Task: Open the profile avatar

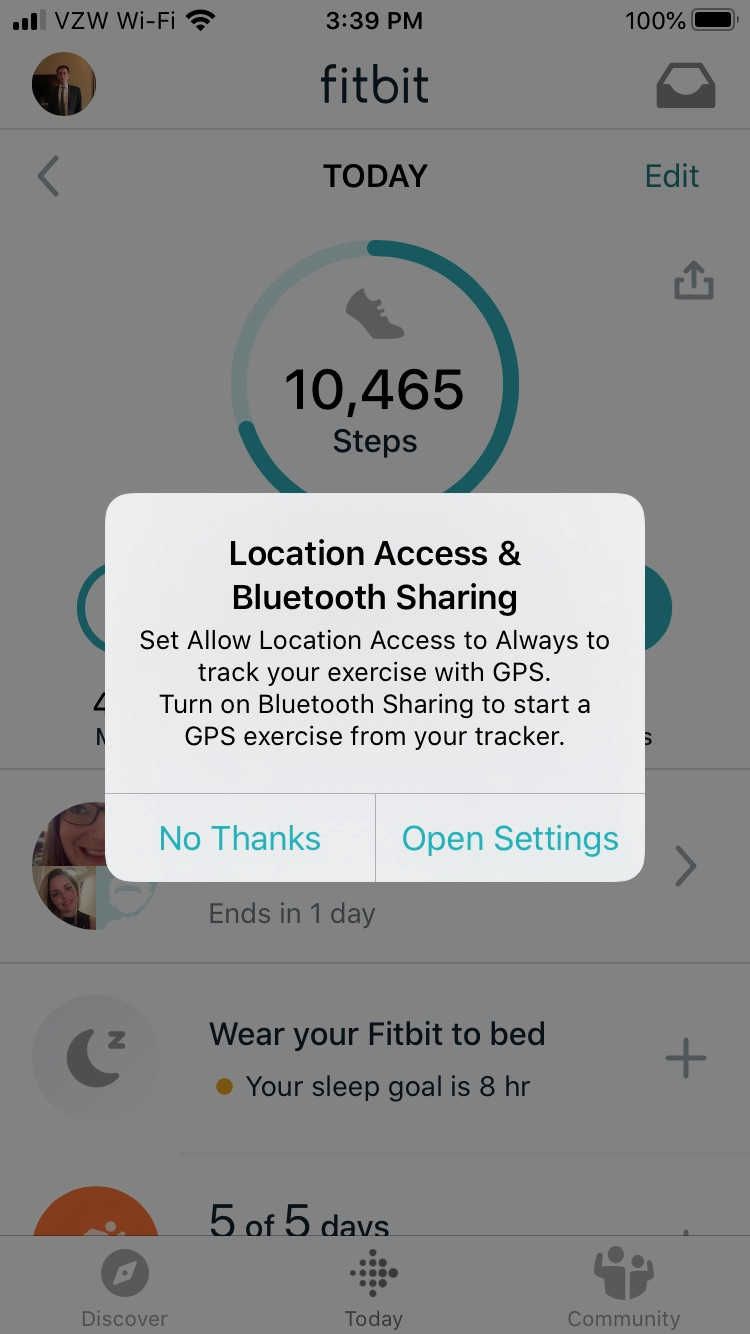Action: click(64, 85)
